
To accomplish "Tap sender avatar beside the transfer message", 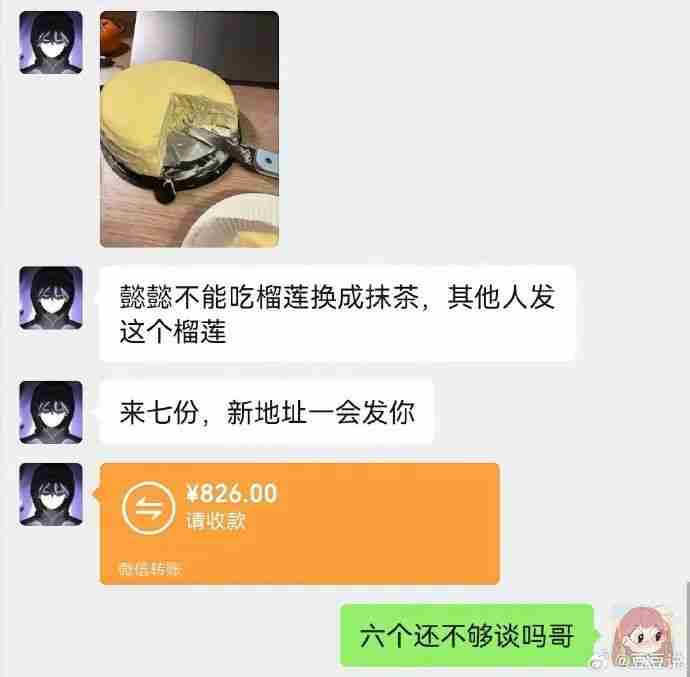I will coord(51,494).
